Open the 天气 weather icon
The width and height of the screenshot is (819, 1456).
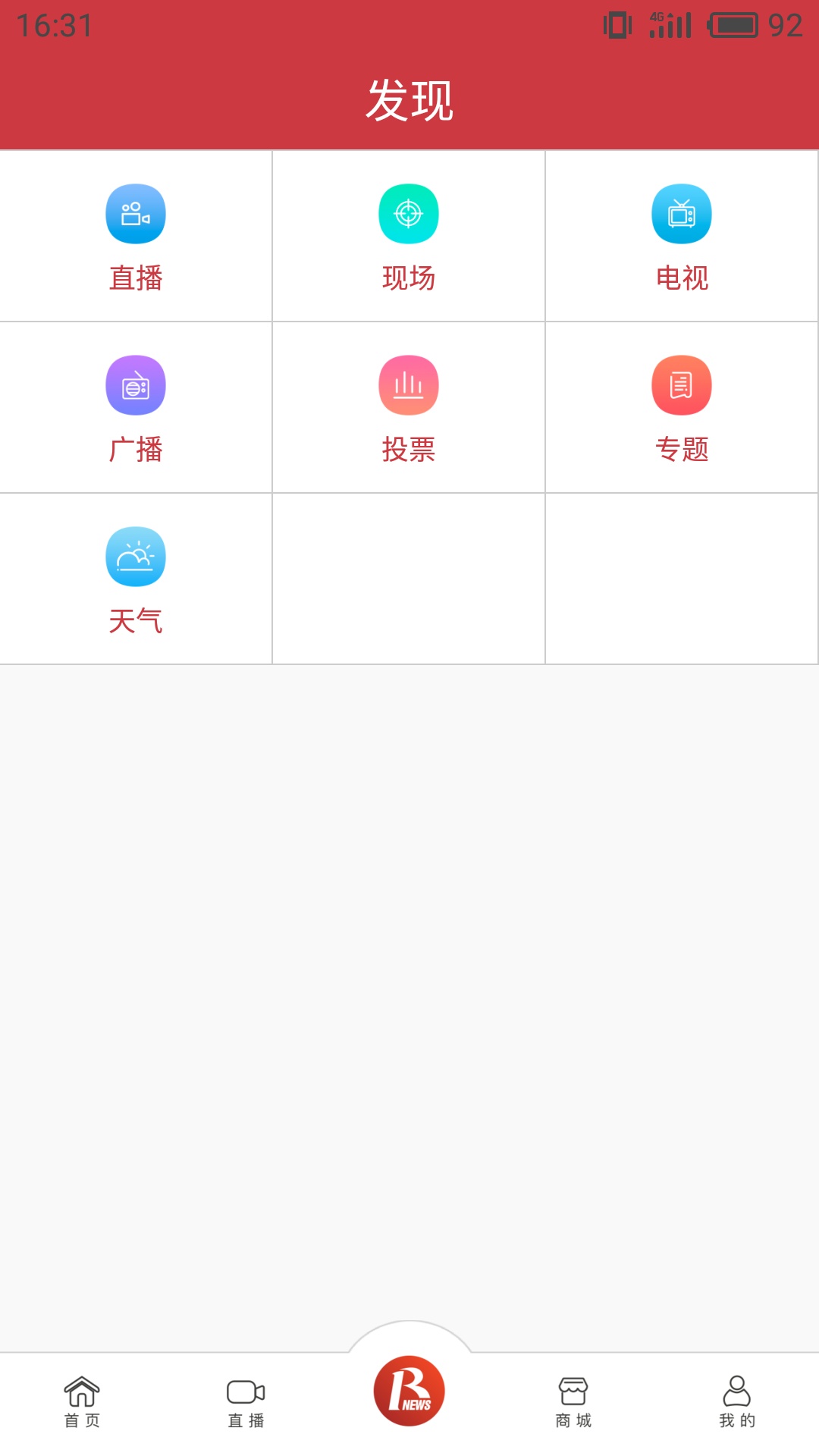136,557
